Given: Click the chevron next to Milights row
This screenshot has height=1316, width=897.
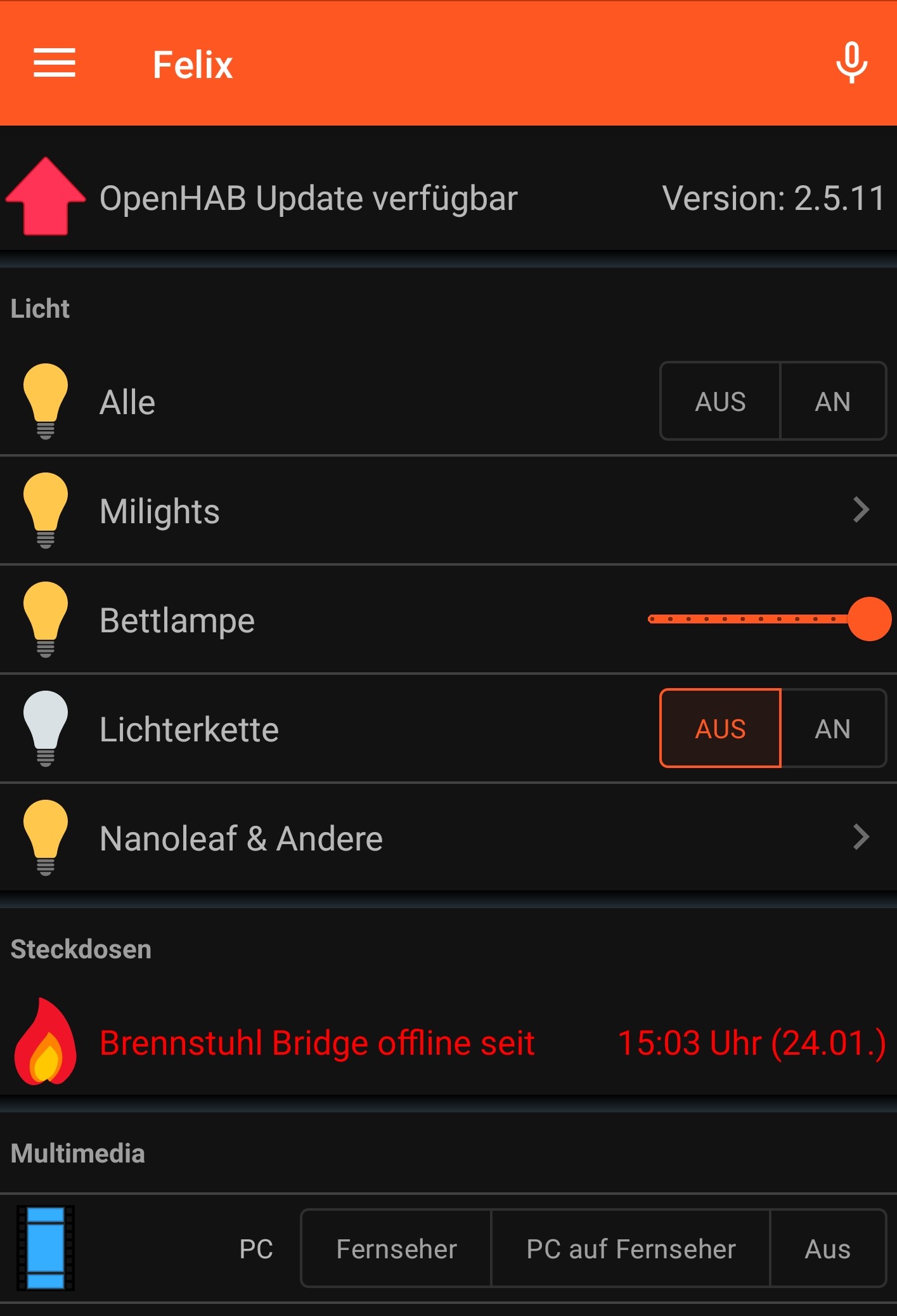Looking at the screenshot, I should pos(860,511).
